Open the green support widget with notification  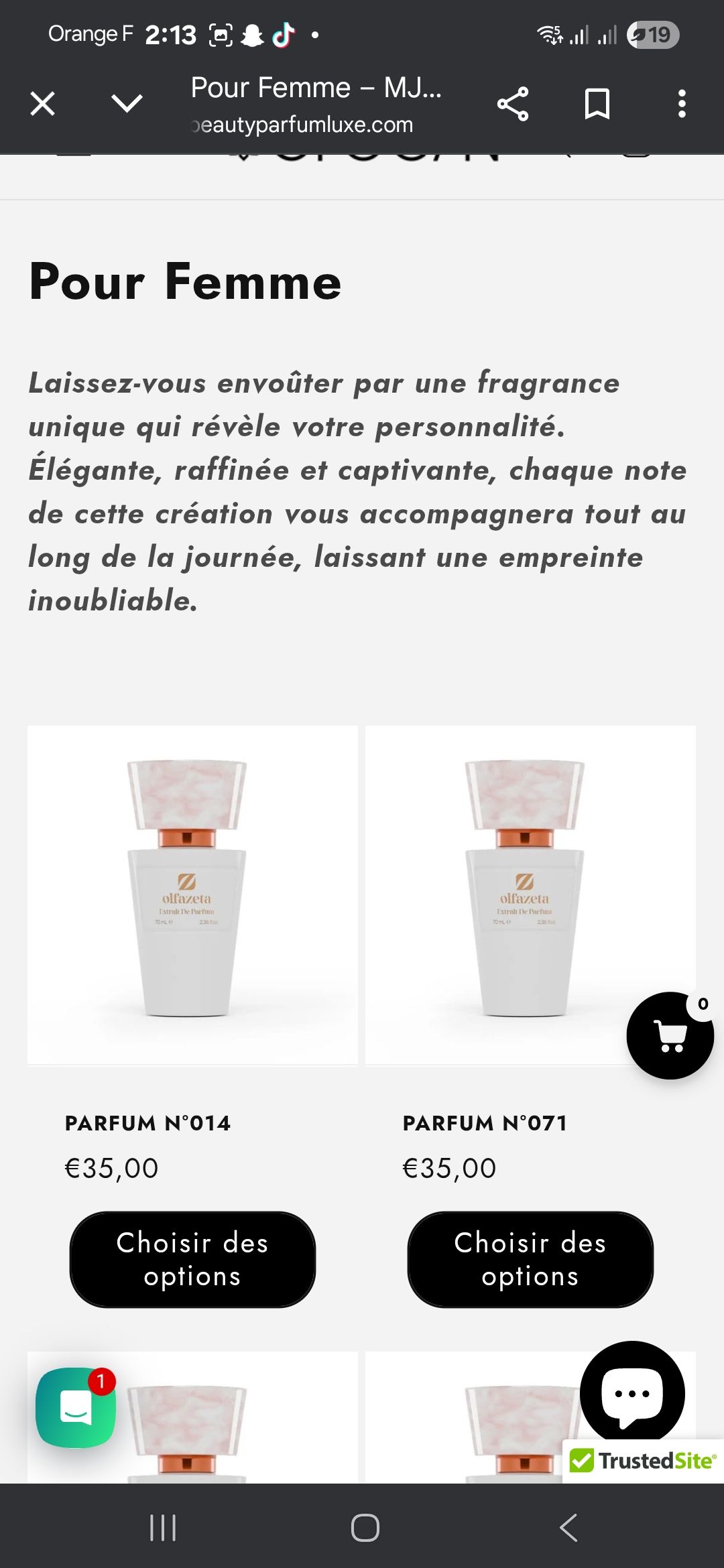point(76,1407)
